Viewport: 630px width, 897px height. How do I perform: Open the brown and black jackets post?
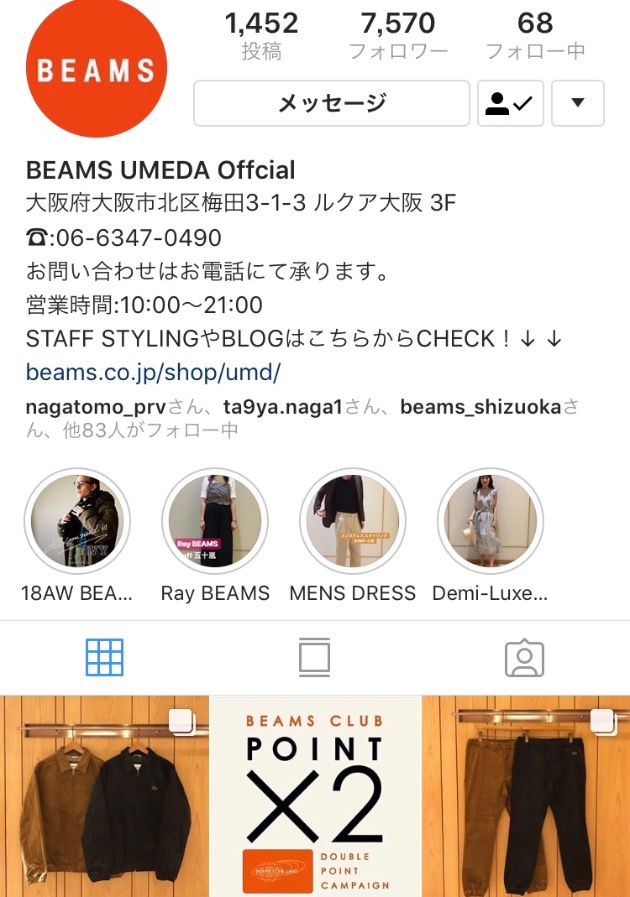point(103,797)
